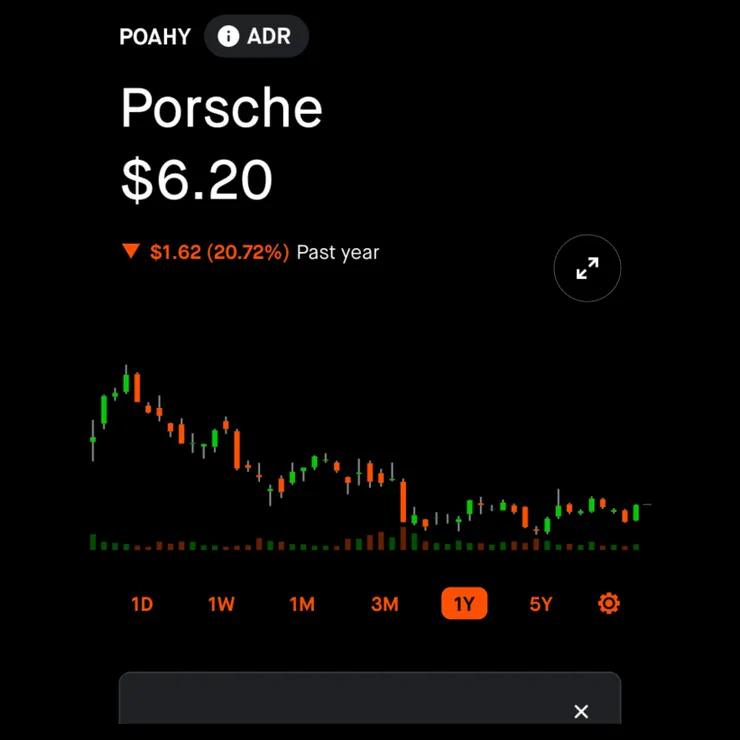Select the 1W time range
The image size is (740, 740).
[221, 604]
